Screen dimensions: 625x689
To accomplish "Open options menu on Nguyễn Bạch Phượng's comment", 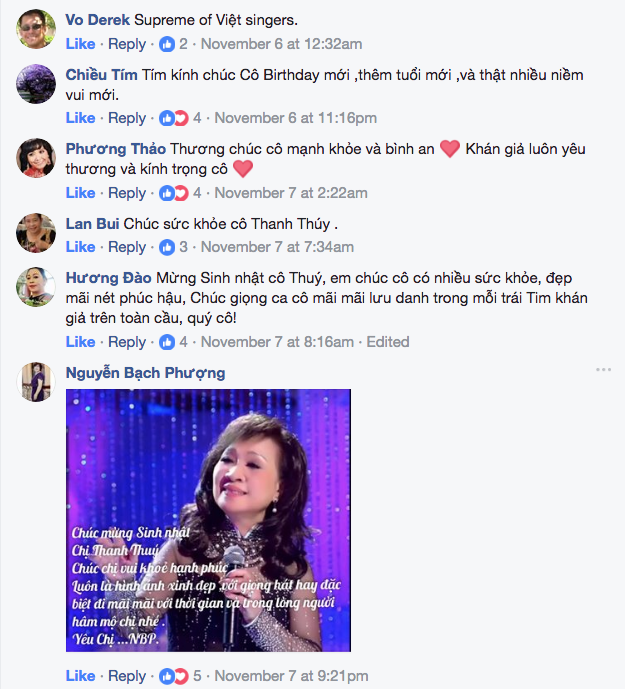I will coord(602,371).
